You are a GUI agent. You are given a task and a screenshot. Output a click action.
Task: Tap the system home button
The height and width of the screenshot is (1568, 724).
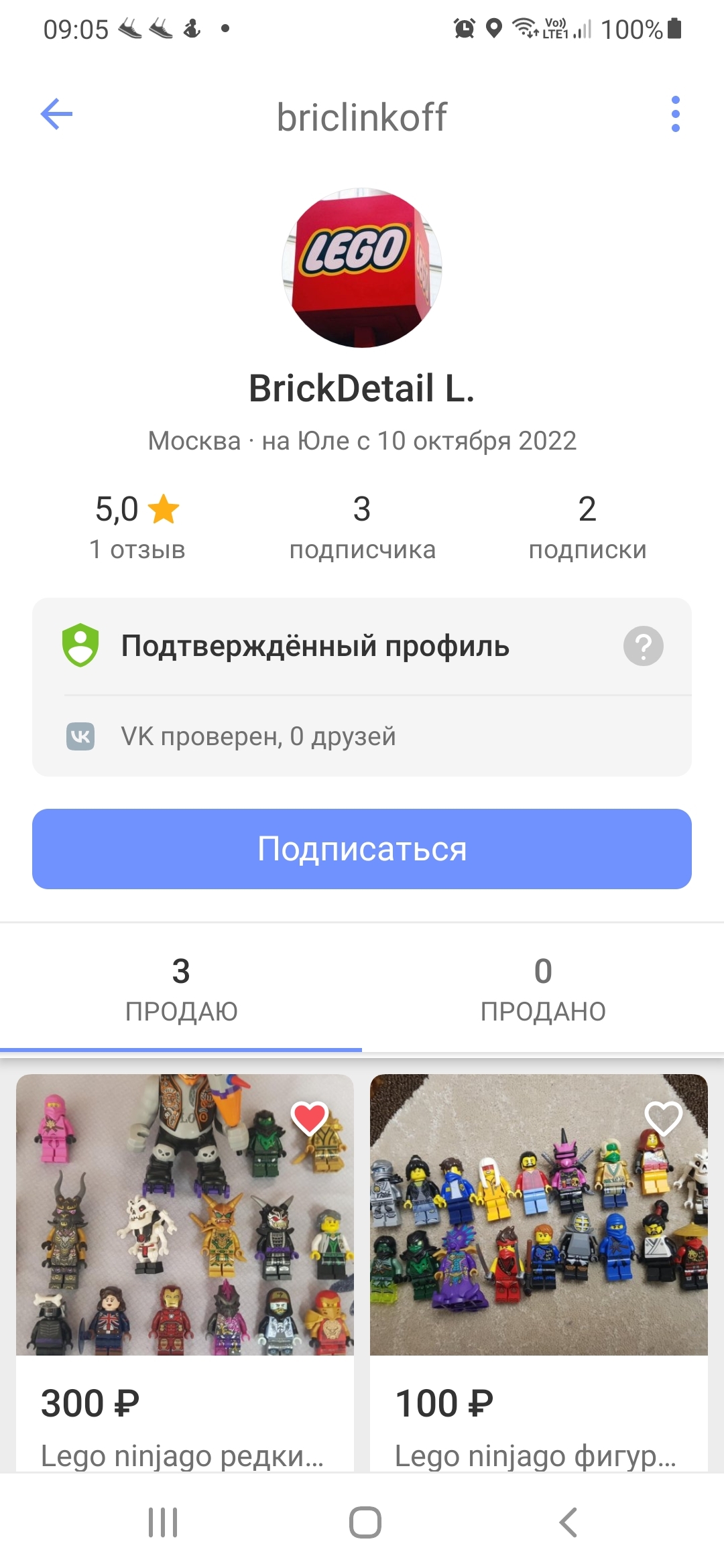(365, 1522)
